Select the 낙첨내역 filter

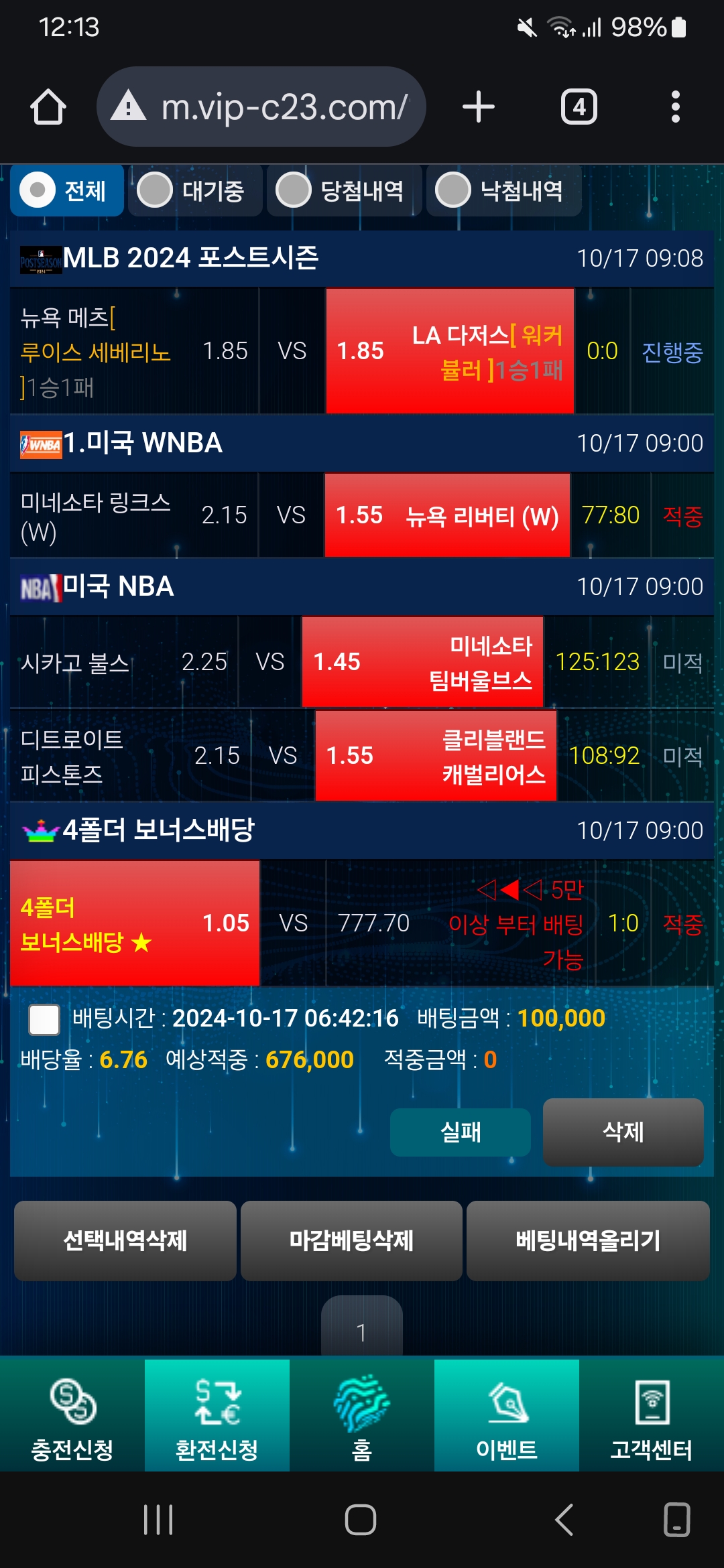pyautogui.click(x=504, y=191)
